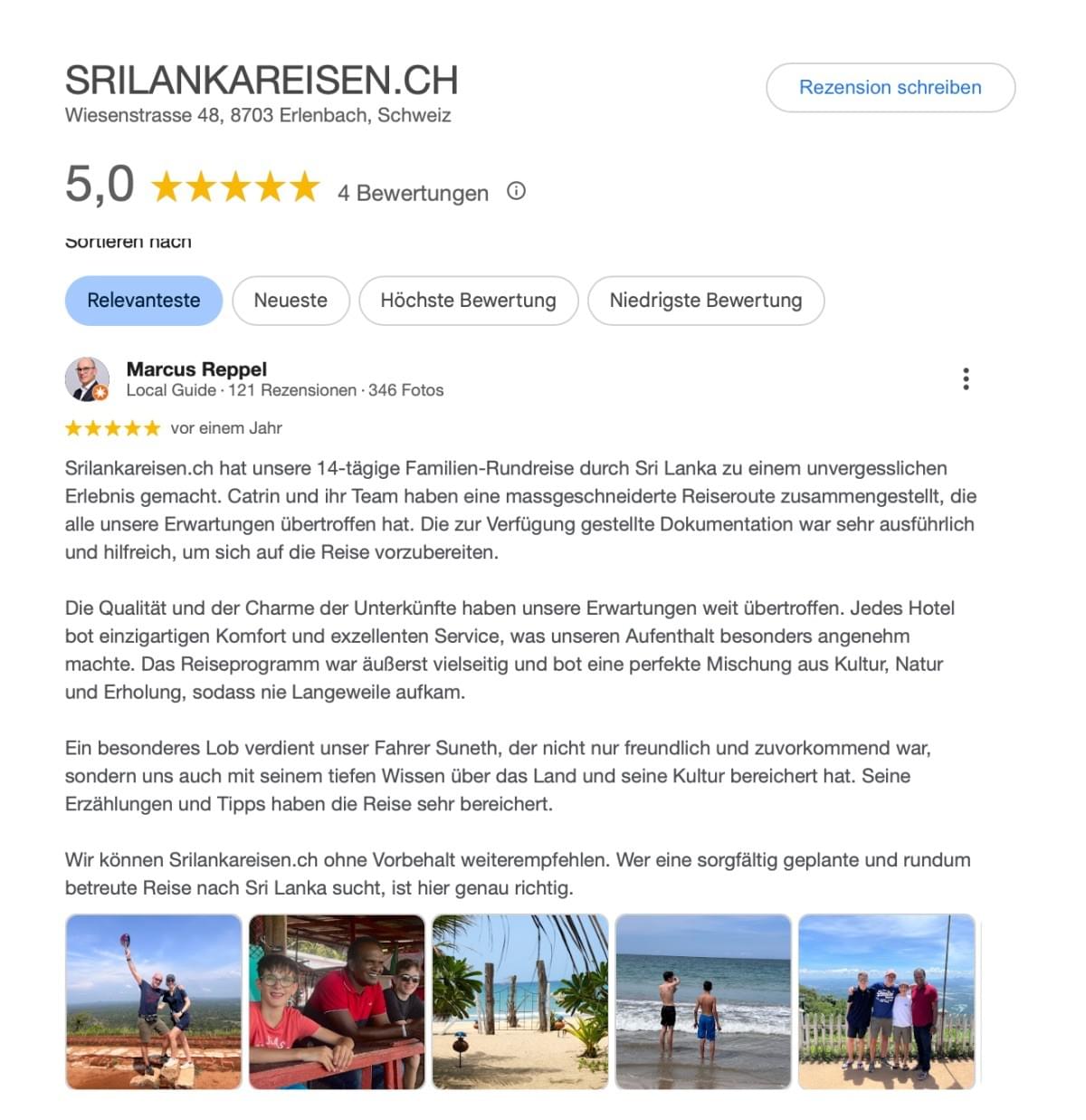View the beach gate with palm trees photo
Image resolution: width=1086 pixels, height=1120 pixels.
click(519, 1001)
